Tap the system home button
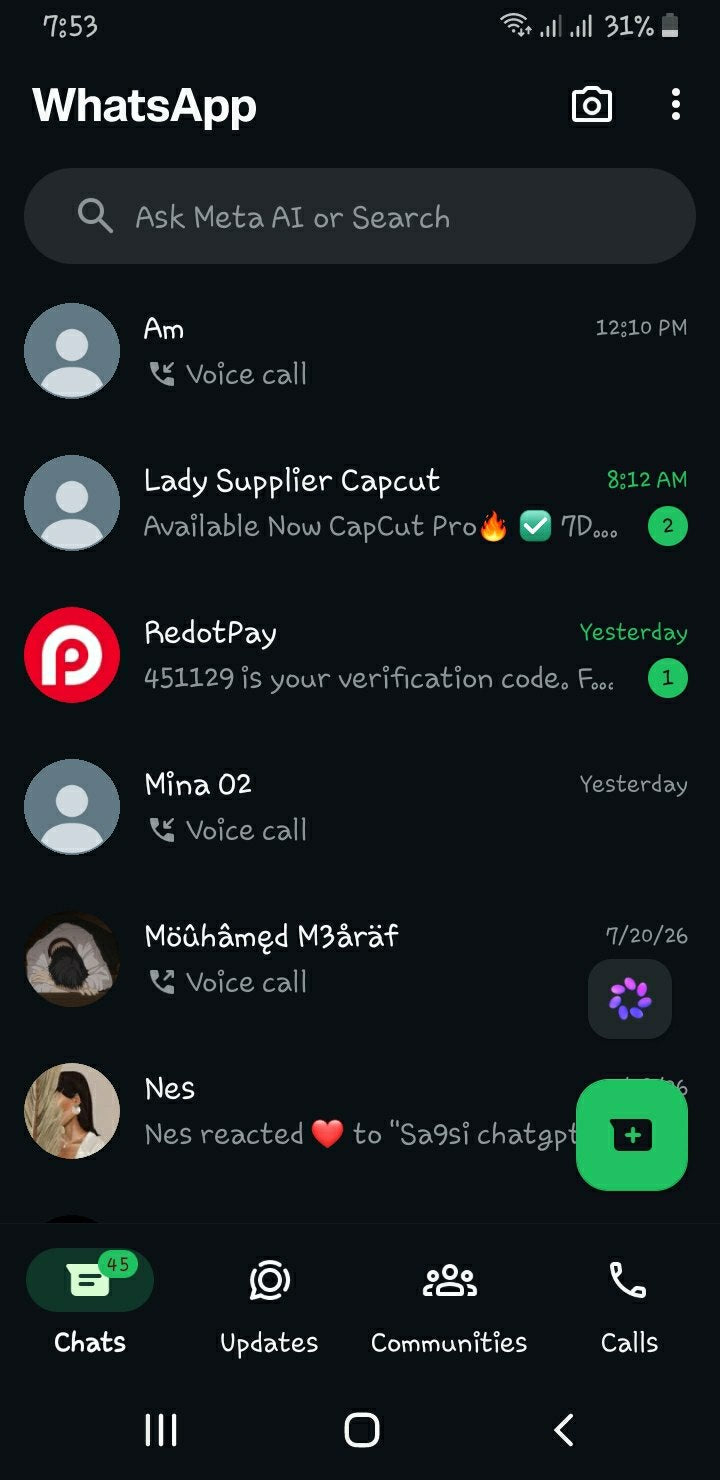Image resolution: width=720 pixels, height=1480 pixels. [x=362, y=1430]
